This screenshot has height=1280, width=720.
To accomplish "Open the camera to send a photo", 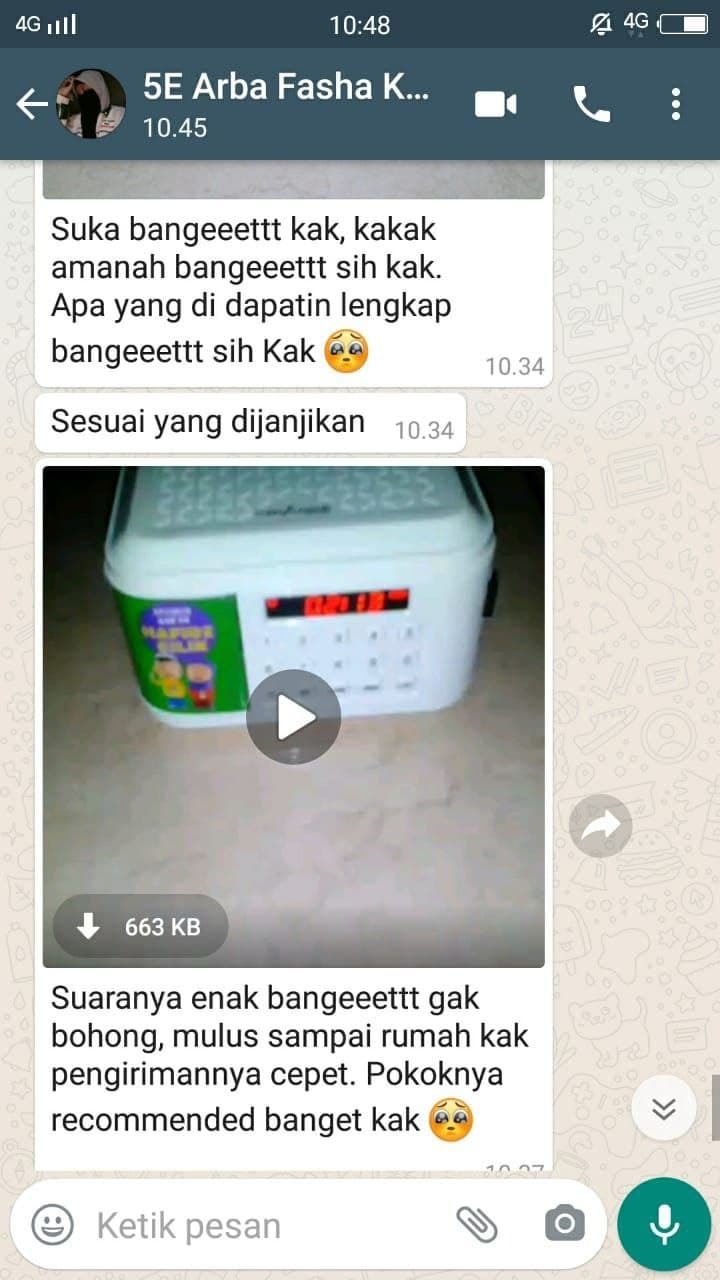I will pos(565,1225).
